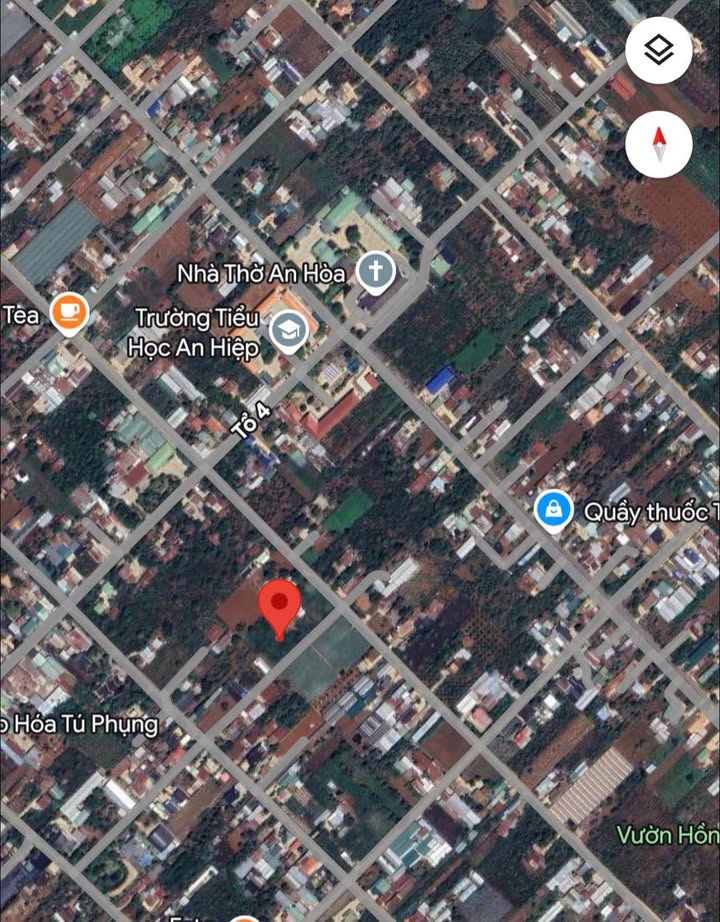Open Nhà Thờ An Hòa church marker
This screenshot has width=720, height=922.
pos(376,271)
